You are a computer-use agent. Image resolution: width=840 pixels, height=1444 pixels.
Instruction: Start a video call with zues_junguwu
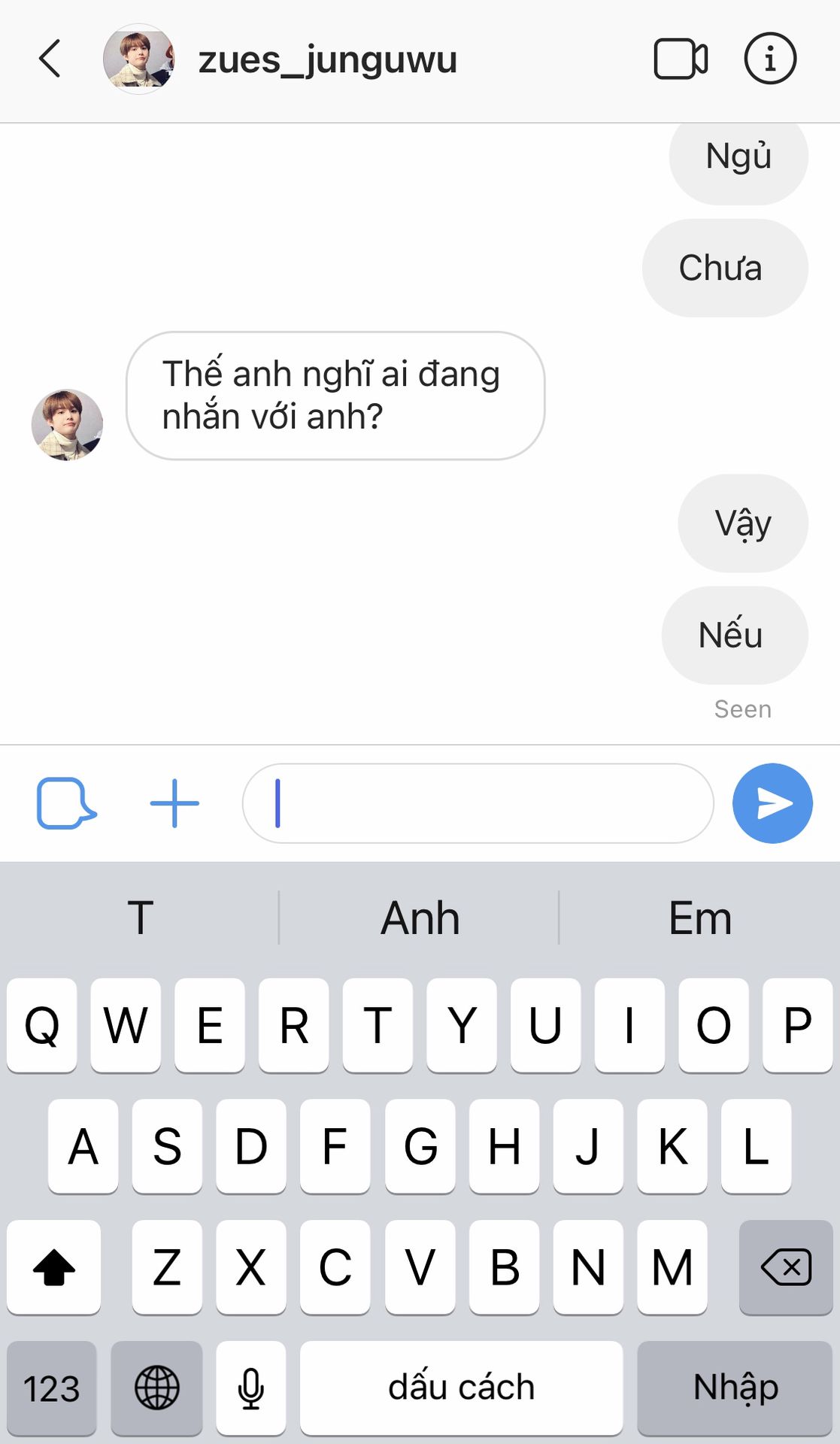click(681, 59)
